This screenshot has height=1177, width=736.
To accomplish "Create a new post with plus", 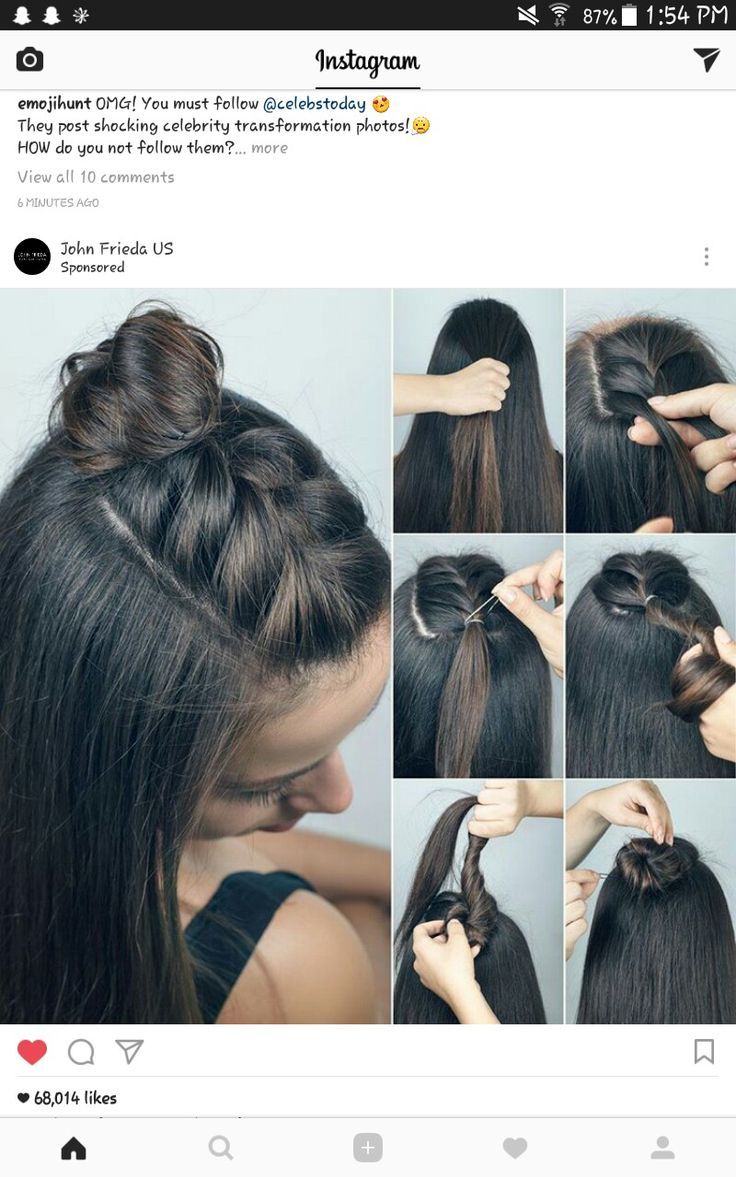I will pyautogui.click(x=368, y=1148).
